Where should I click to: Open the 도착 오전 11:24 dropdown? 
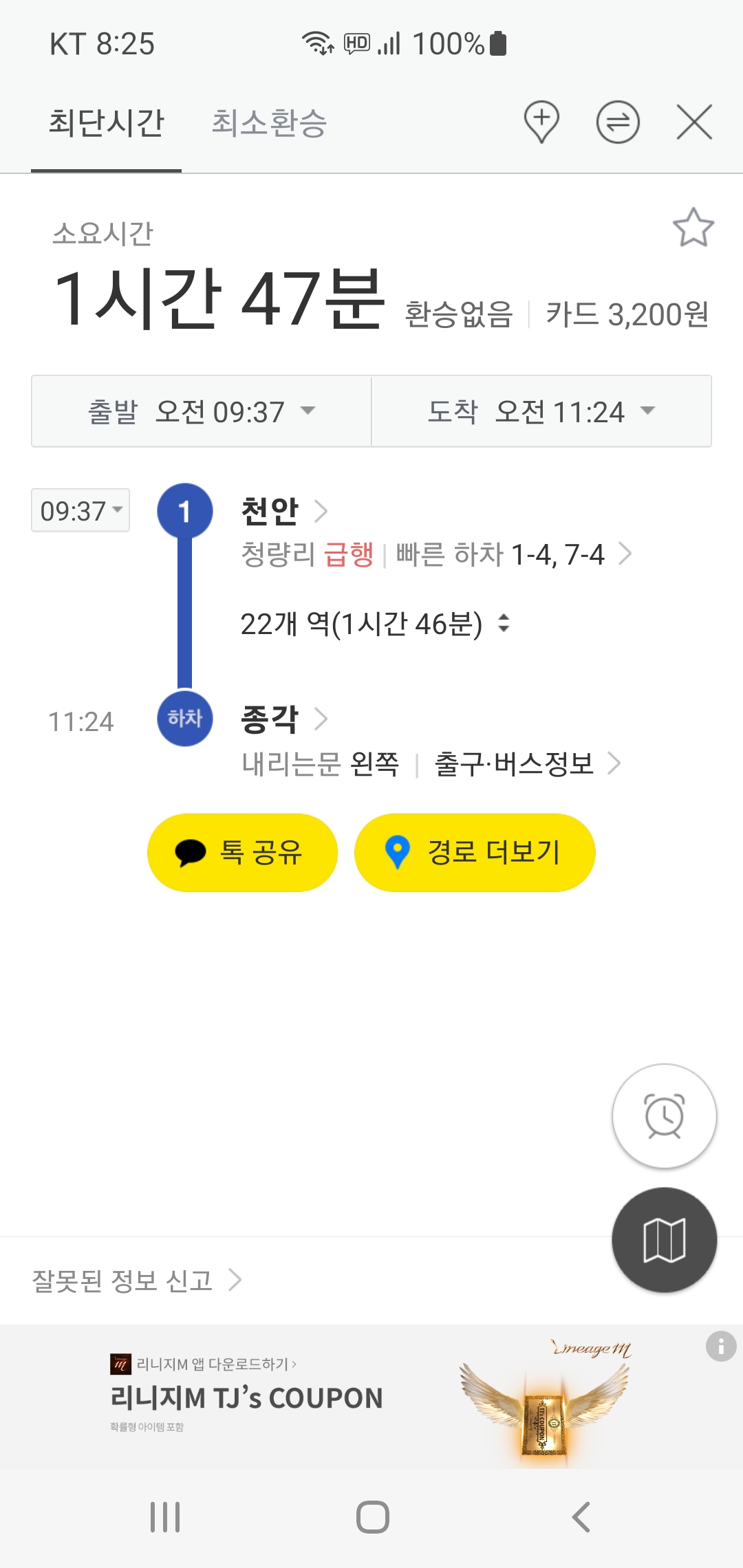541,411
